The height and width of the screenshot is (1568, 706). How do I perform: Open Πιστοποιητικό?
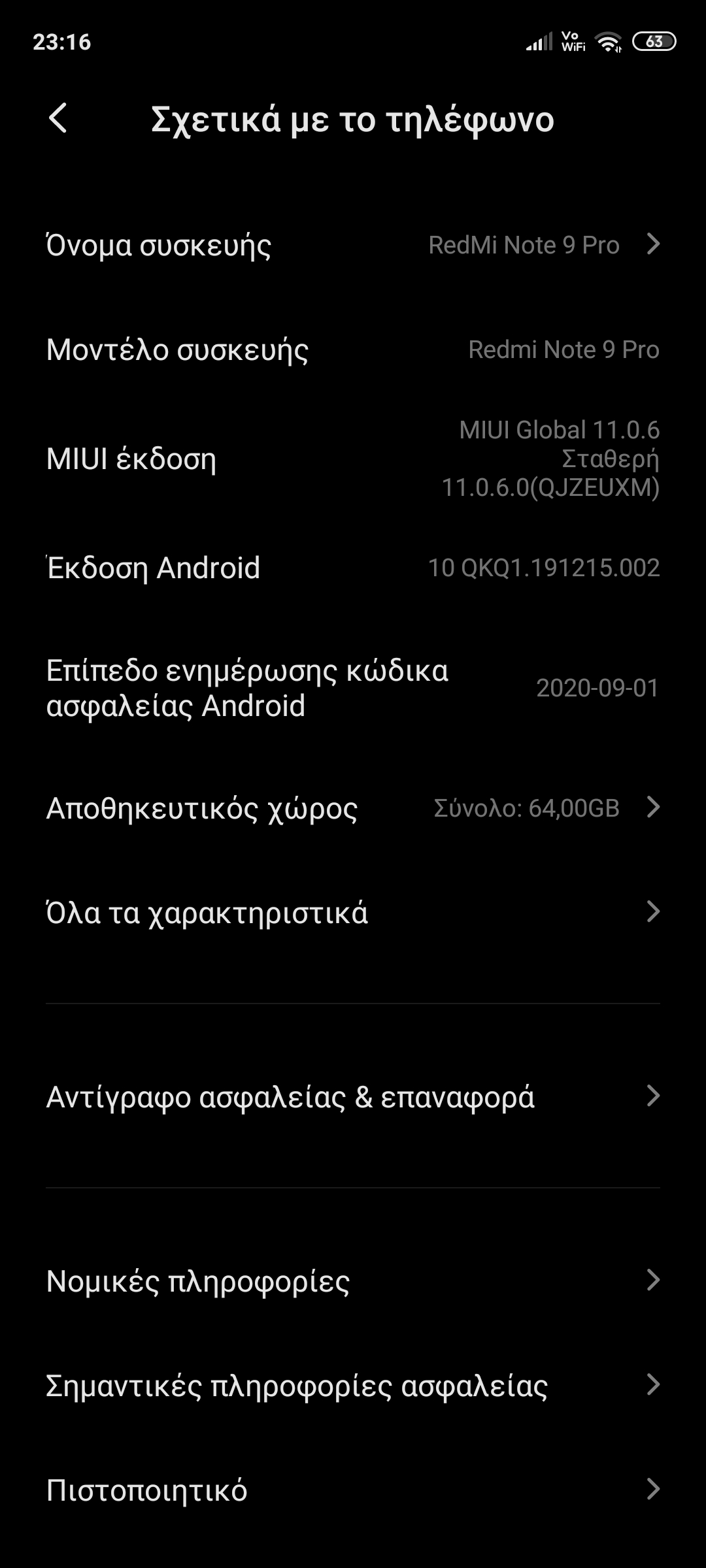pos(353,1490)
